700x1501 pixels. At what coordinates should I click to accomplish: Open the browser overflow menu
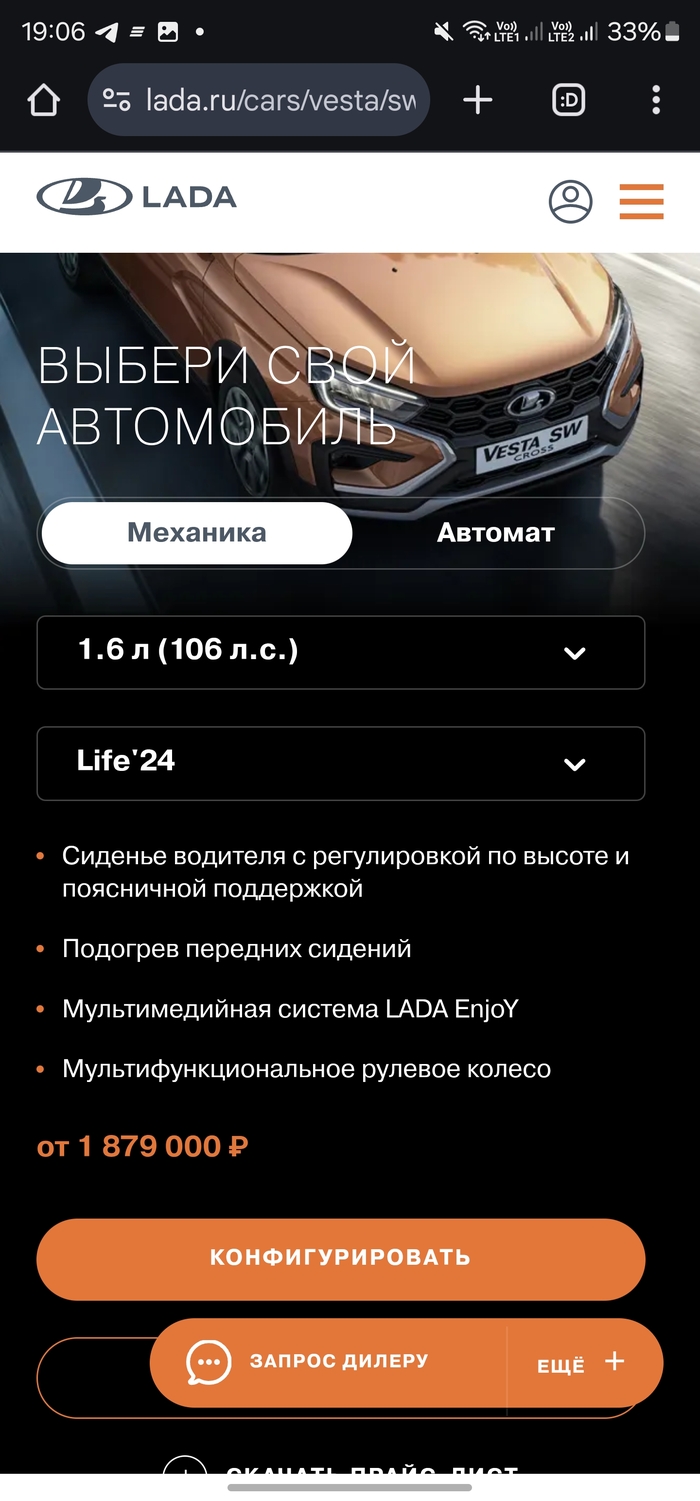[x=656, y=100]
